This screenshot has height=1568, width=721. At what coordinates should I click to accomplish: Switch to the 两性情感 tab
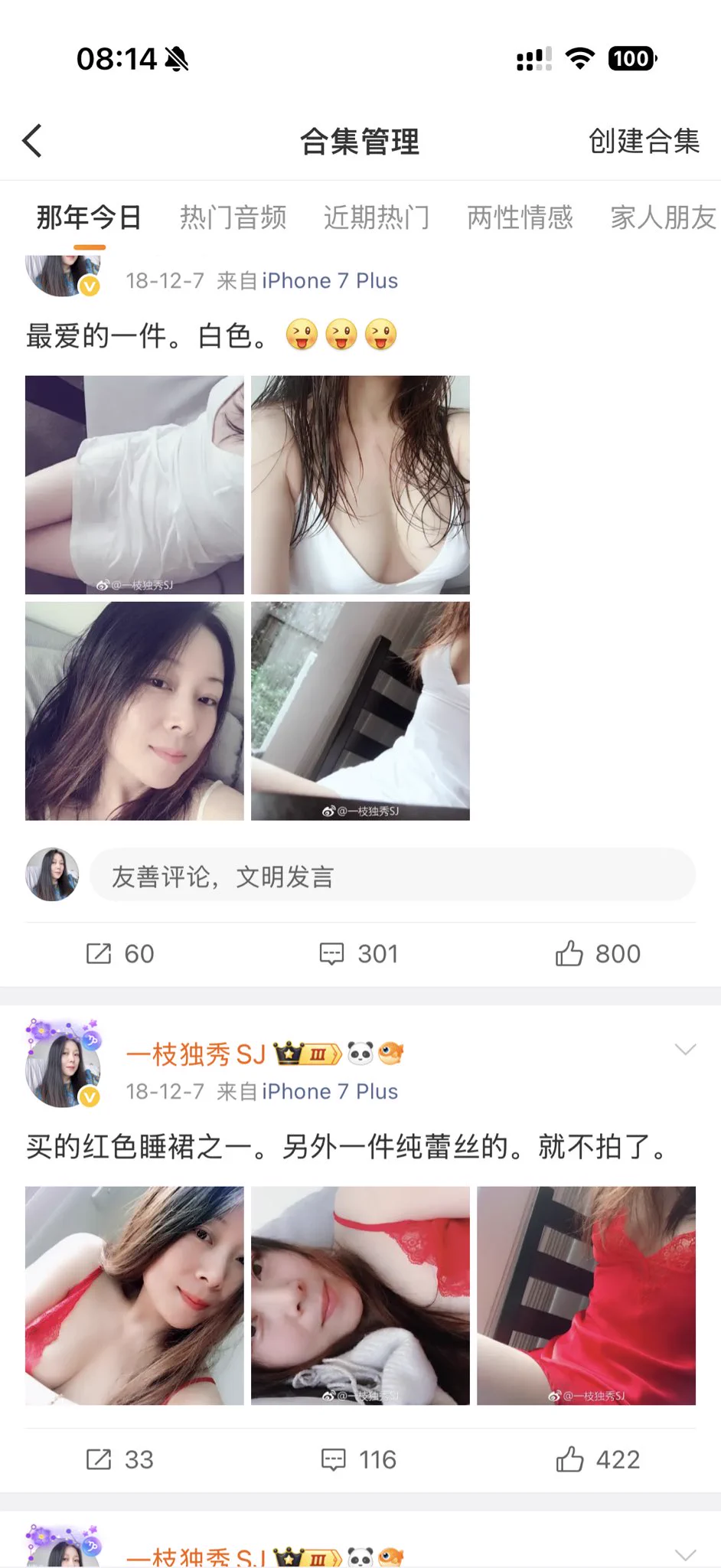click(518, 218)
